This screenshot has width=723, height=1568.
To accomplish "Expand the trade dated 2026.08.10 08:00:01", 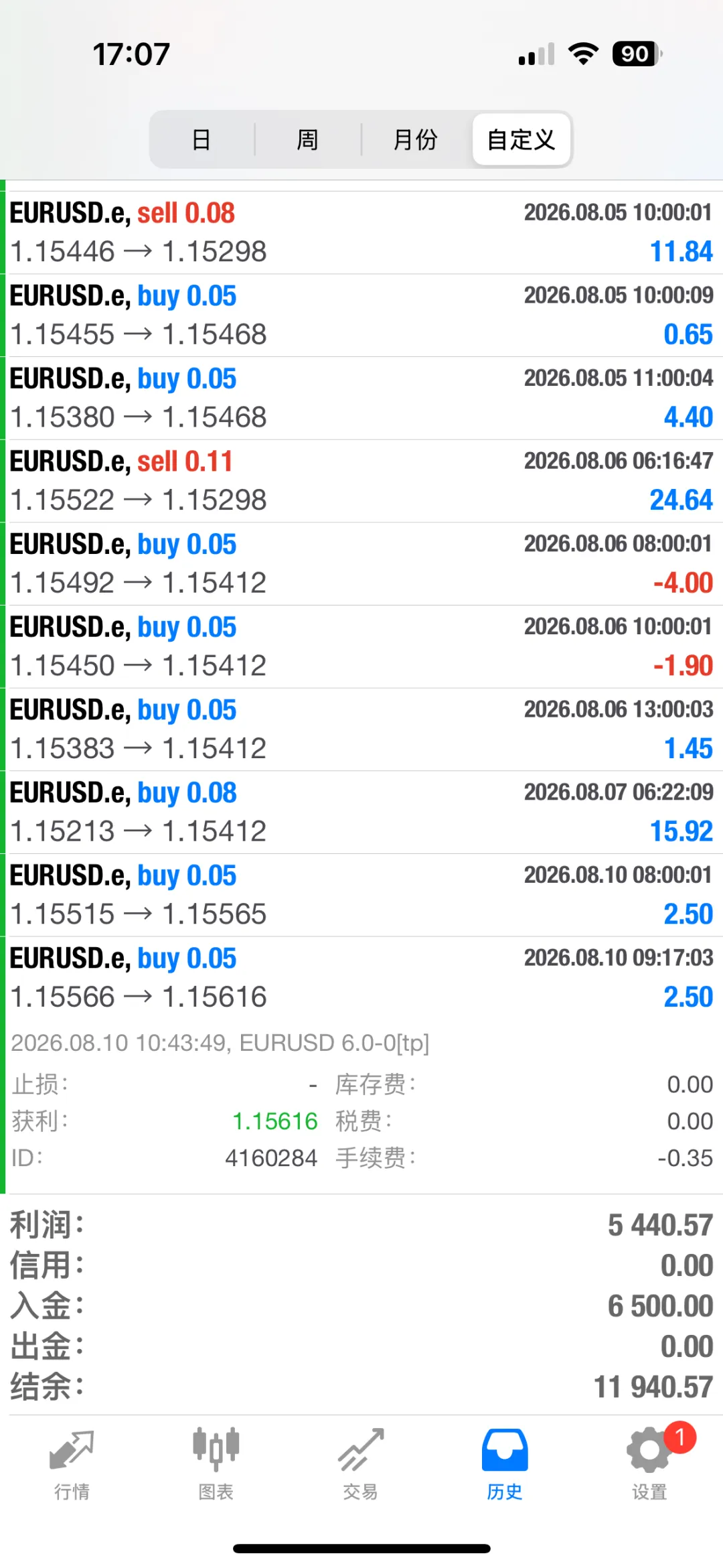I will point(361,896).
